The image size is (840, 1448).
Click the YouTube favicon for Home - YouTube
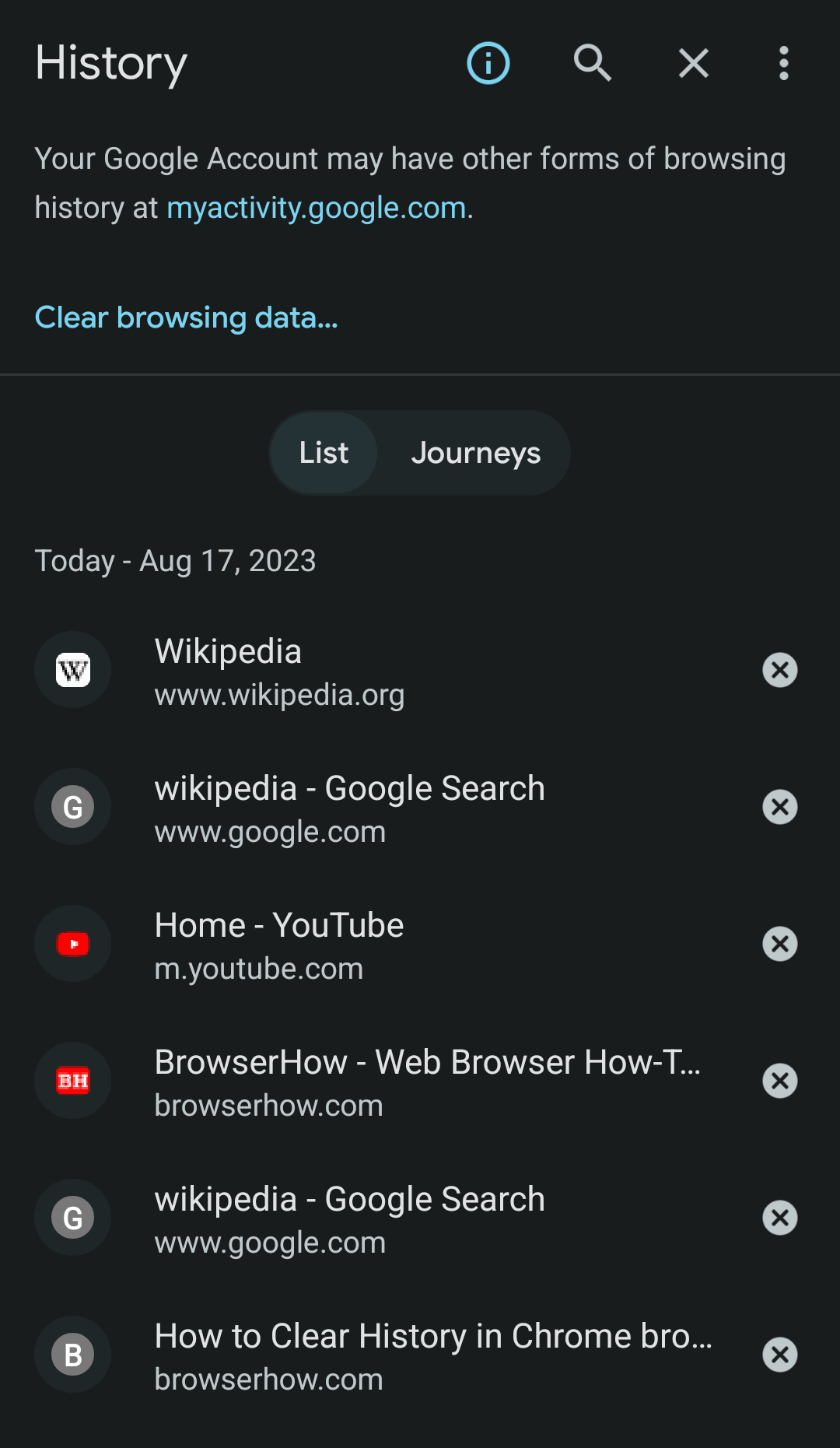pos(72,944)
